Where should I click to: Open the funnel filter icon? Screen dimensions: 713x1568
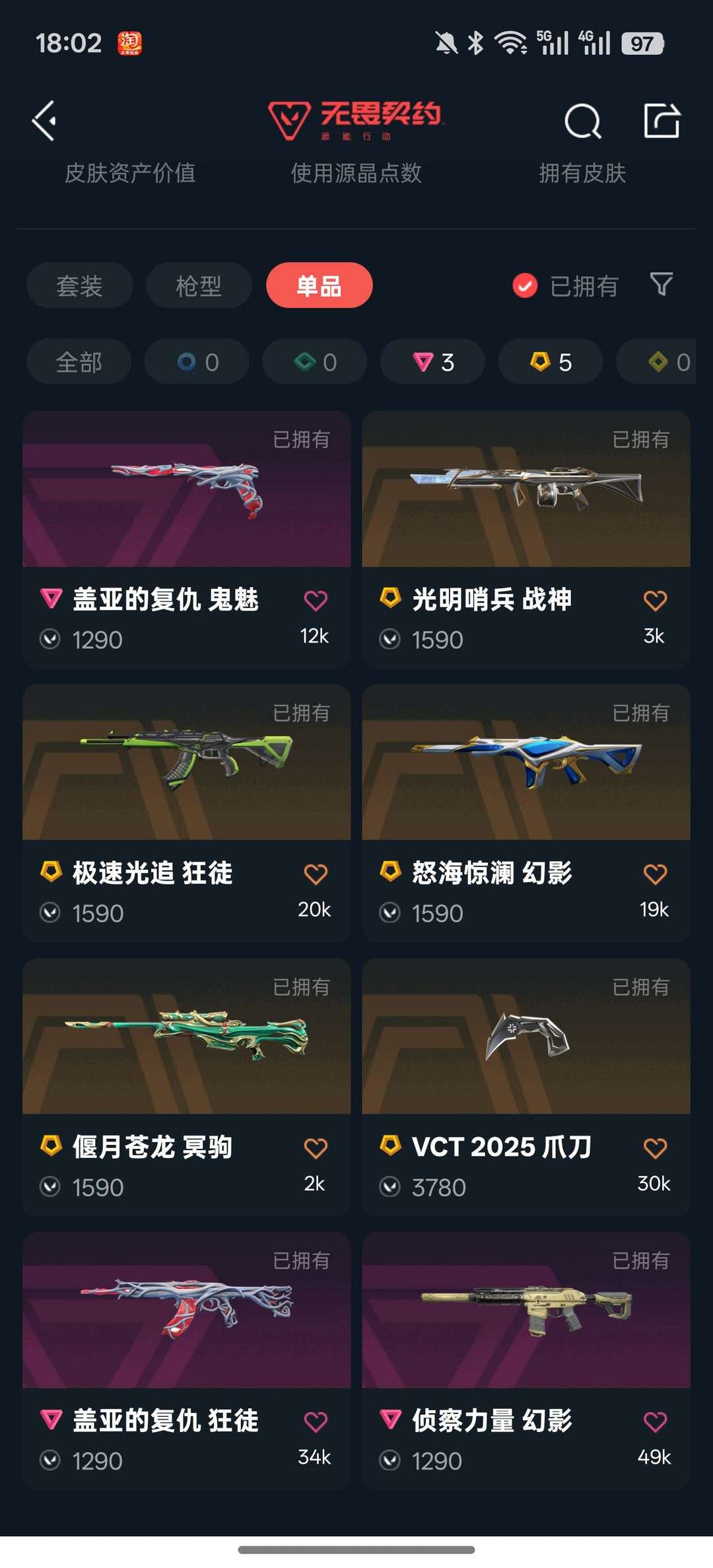point(661,285)
